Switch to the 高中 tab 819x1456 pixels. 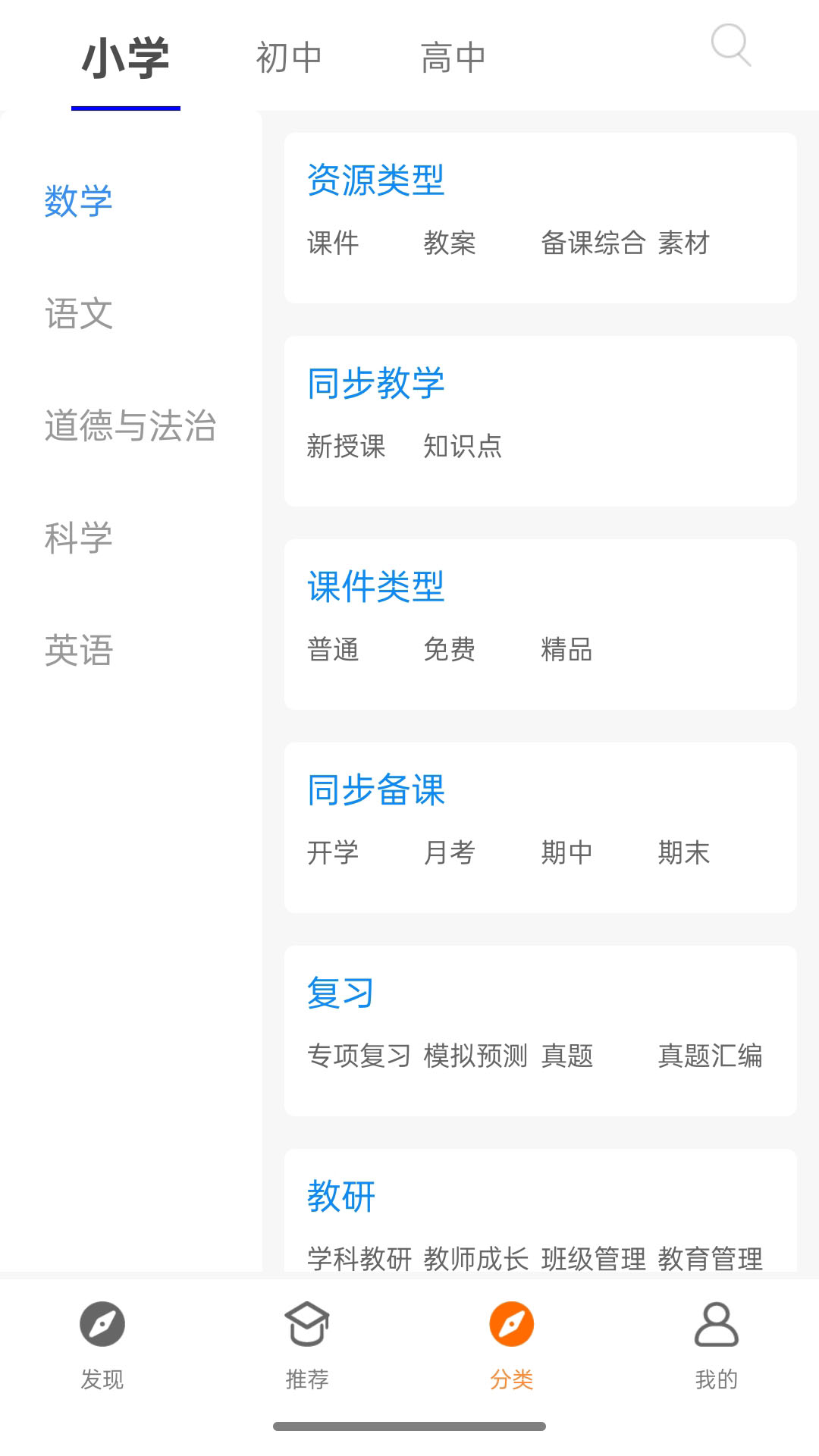(453, 58)
